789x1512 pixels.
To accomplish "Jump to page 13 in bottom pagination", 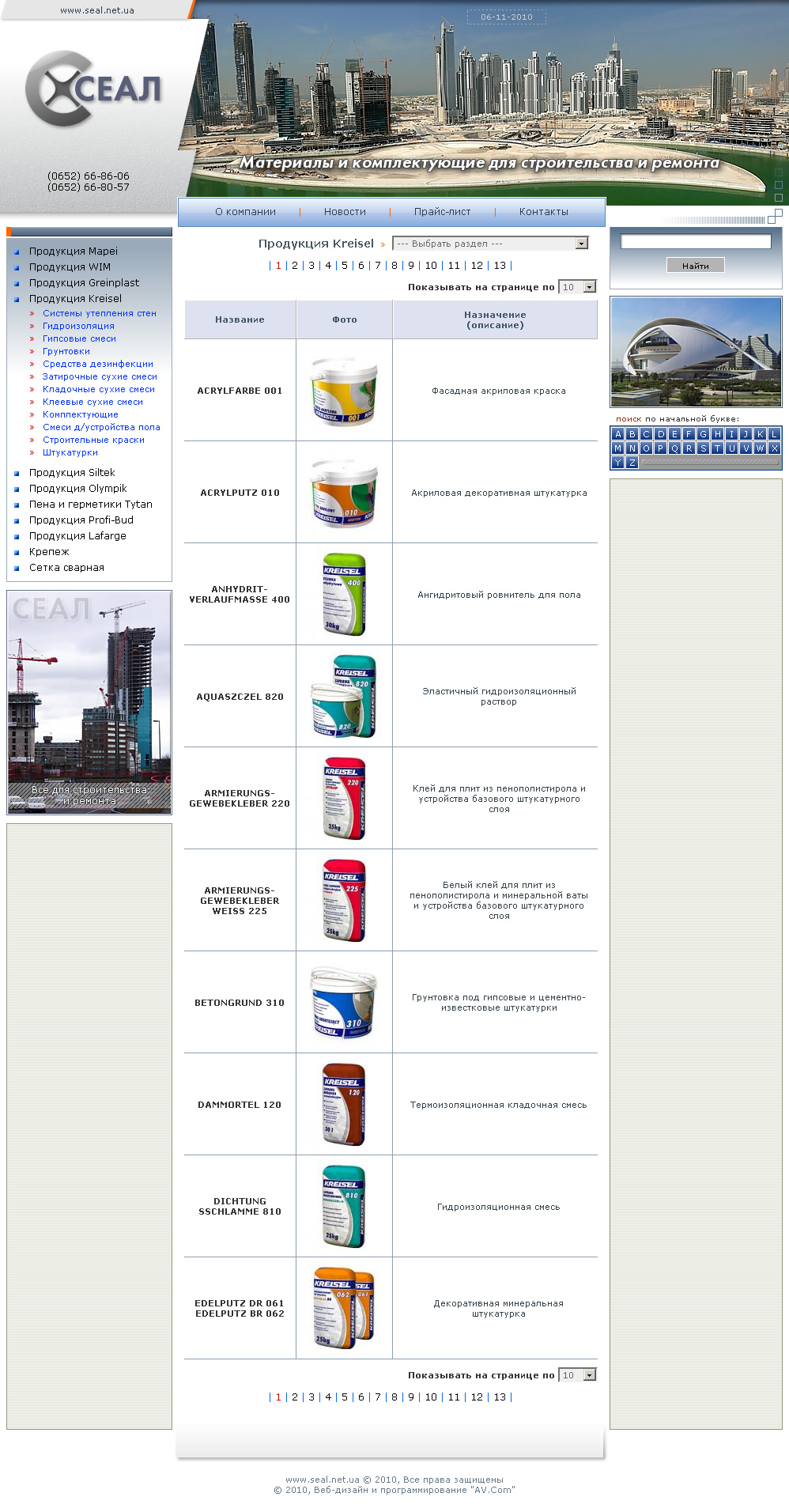I will pos(500,1397).
